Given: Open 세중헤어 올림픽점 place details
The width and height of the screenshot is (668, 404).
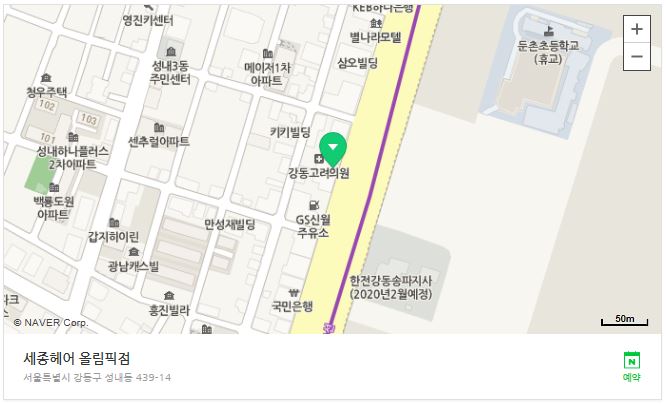Looking at the screenshot, I should coord(77,358).
